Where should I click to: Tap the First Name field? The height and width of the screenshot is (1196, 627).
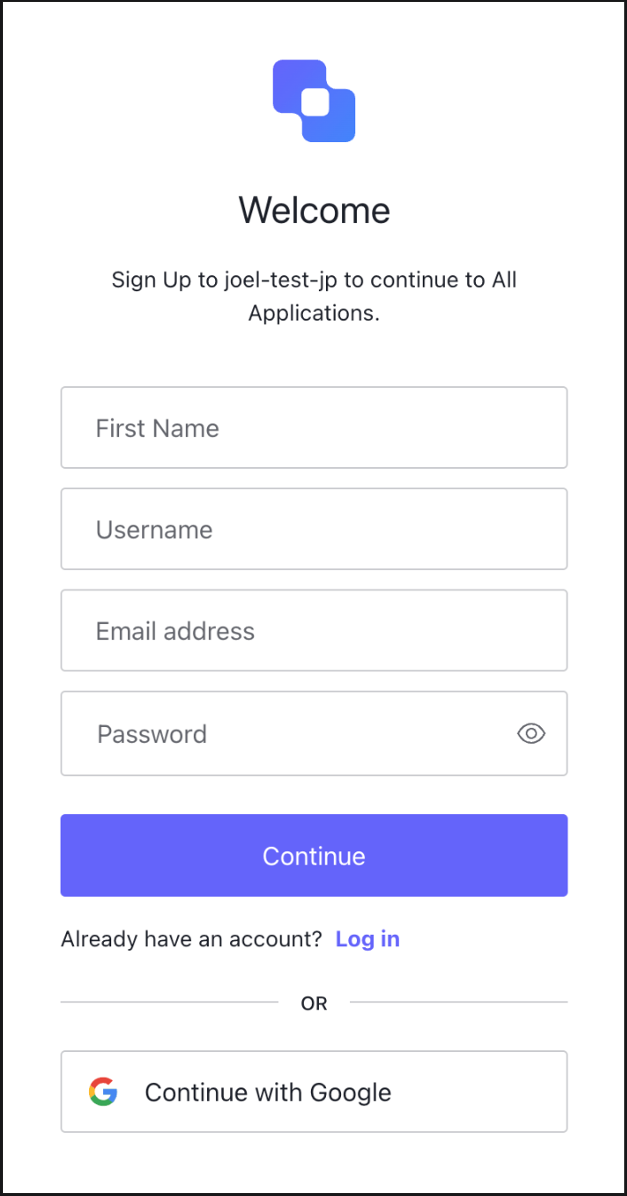[x=313, y=428]
